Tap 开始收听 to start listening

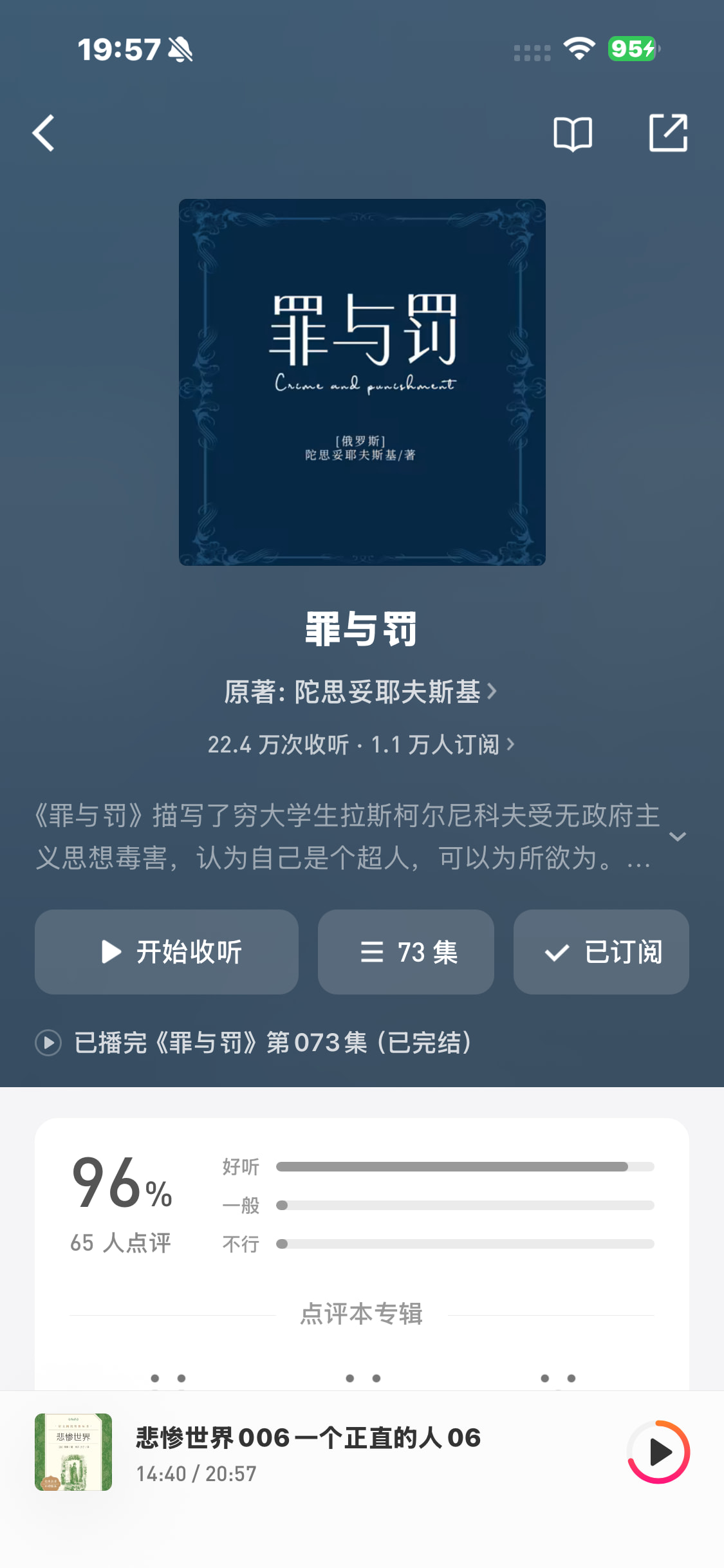(167, 952)
